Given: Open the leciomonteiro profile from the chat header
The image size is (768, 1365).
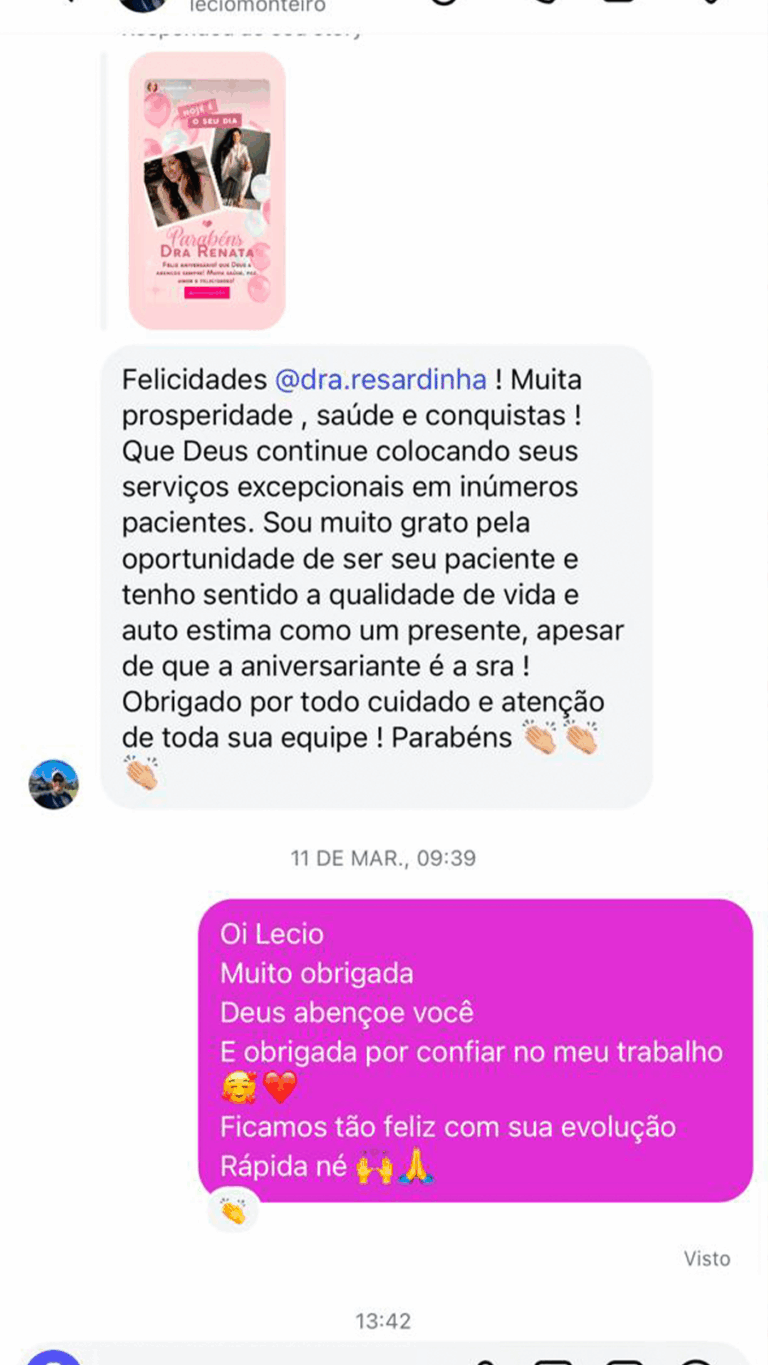Looking at the screenshot, I should [x=257, y=6].
